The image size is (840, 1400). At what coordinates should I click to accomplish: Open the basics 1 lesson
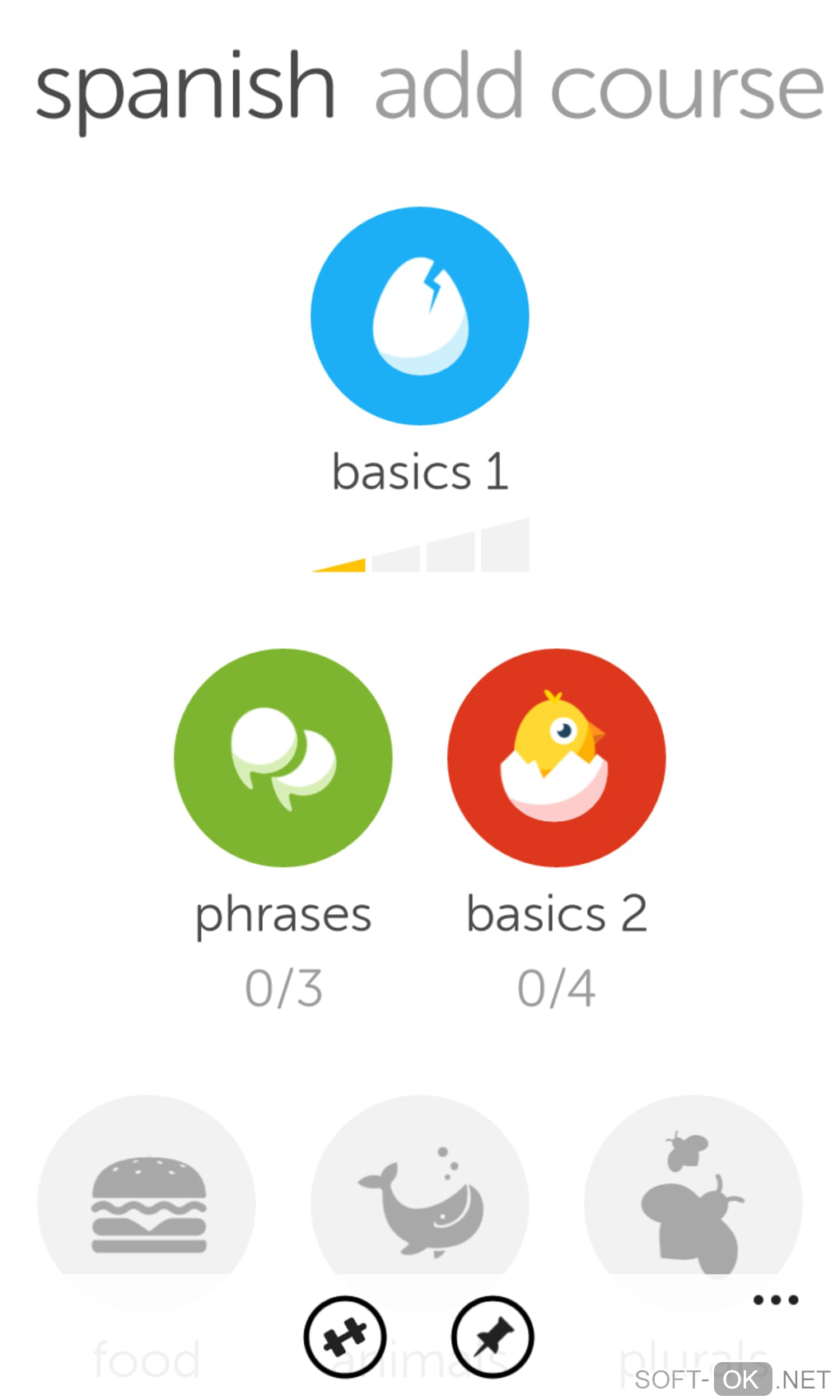(419, 316)
